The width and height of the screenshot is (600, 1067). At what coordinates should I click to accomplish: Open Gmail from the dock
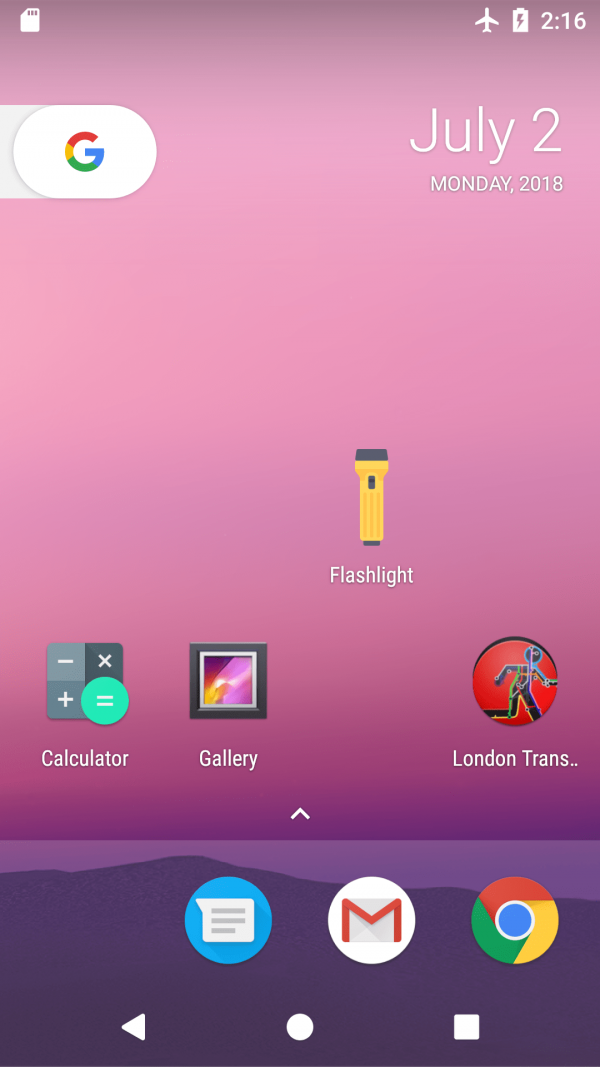click(x=371, y=920)
